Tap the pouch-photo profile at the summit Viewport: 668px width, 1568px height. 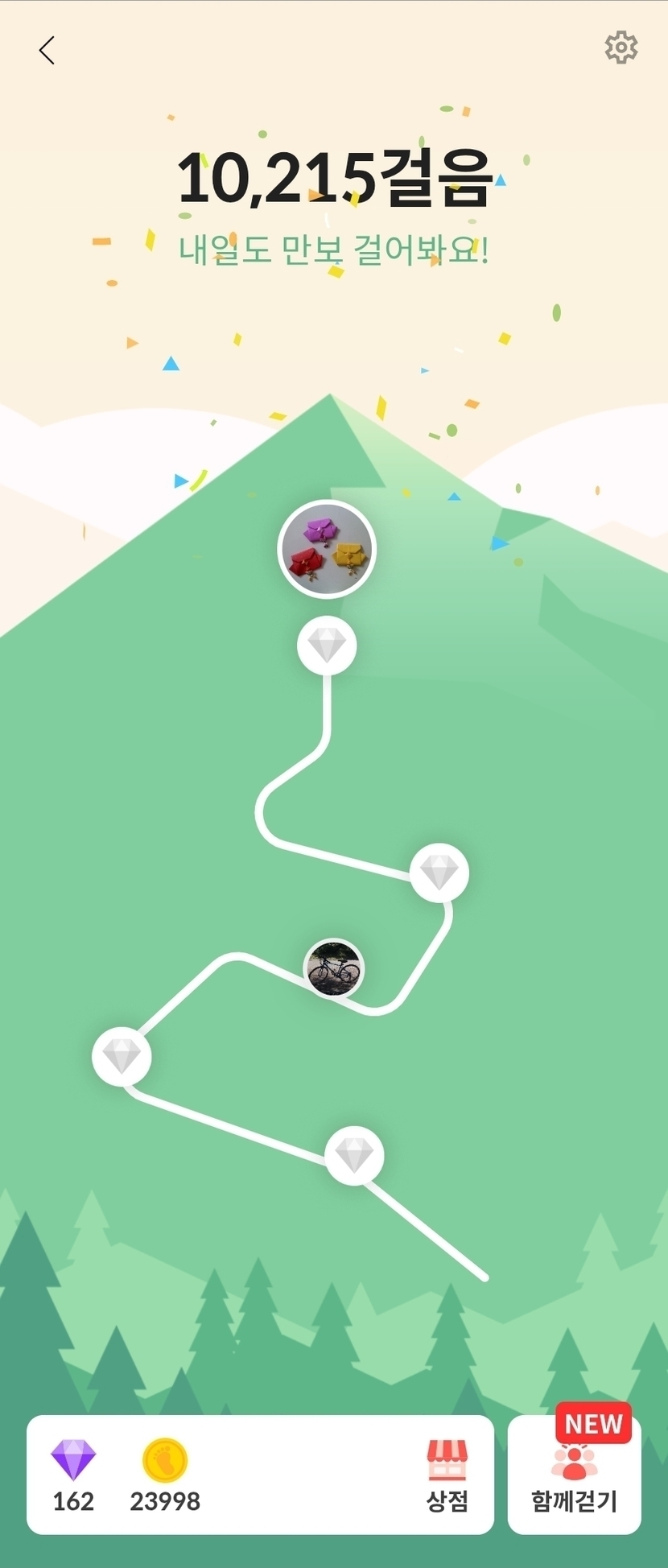327,549
